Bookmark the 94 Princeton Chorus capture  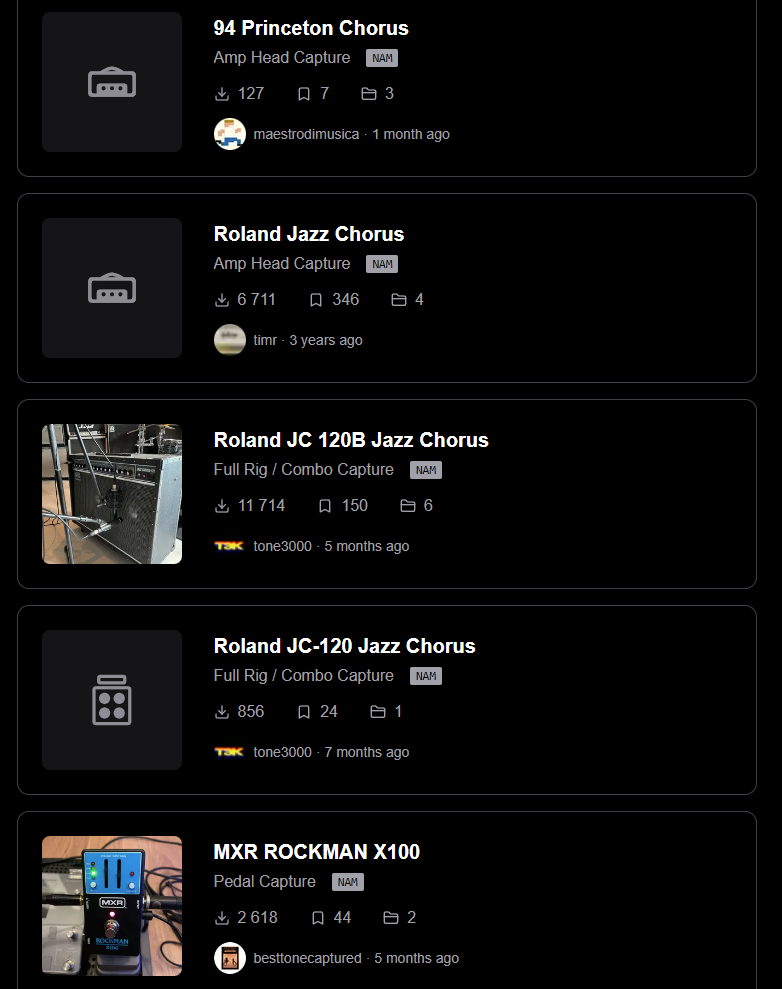[304, 94]
